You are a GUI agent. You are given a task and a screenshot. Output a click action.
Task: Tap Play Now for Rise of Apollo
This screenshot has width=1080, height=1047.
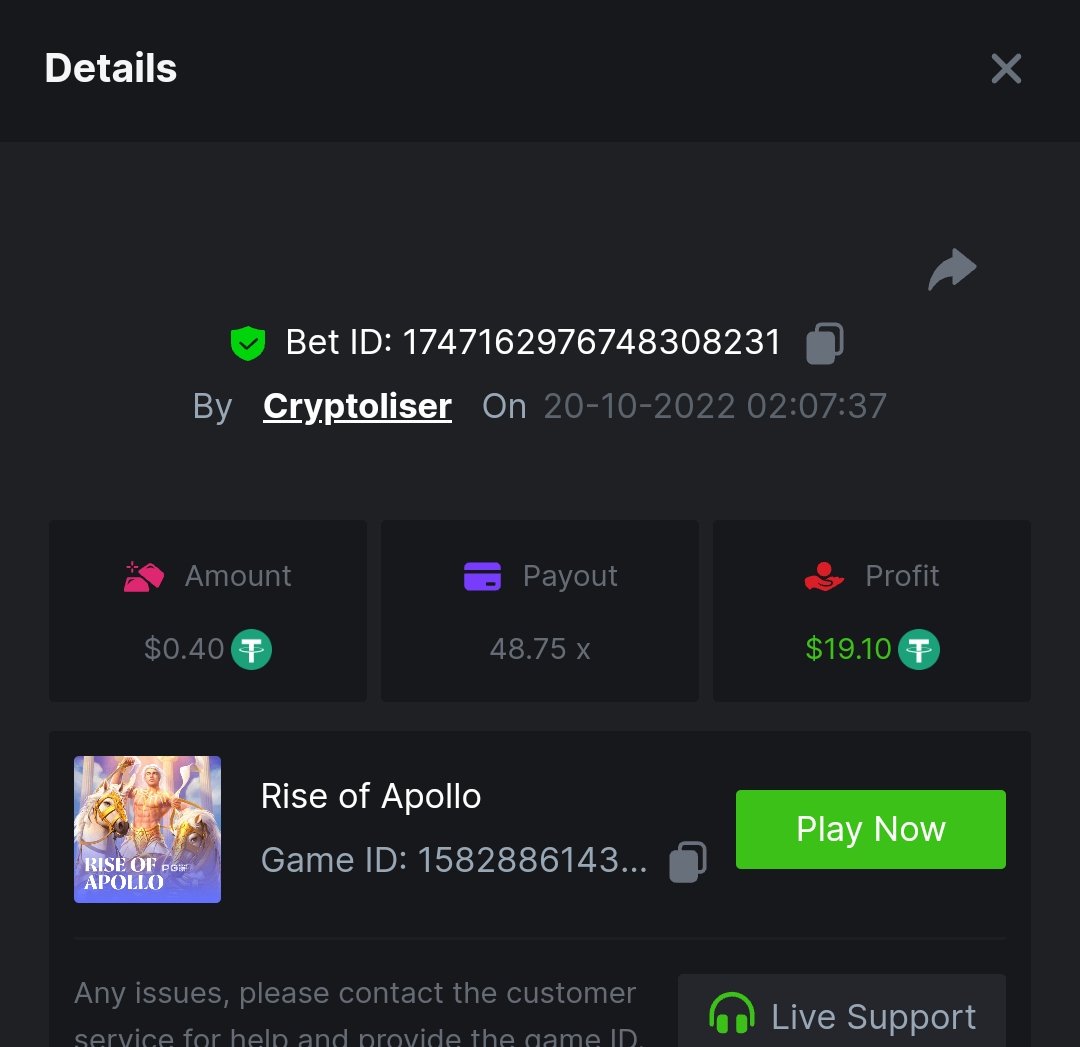tap(870, 829)
